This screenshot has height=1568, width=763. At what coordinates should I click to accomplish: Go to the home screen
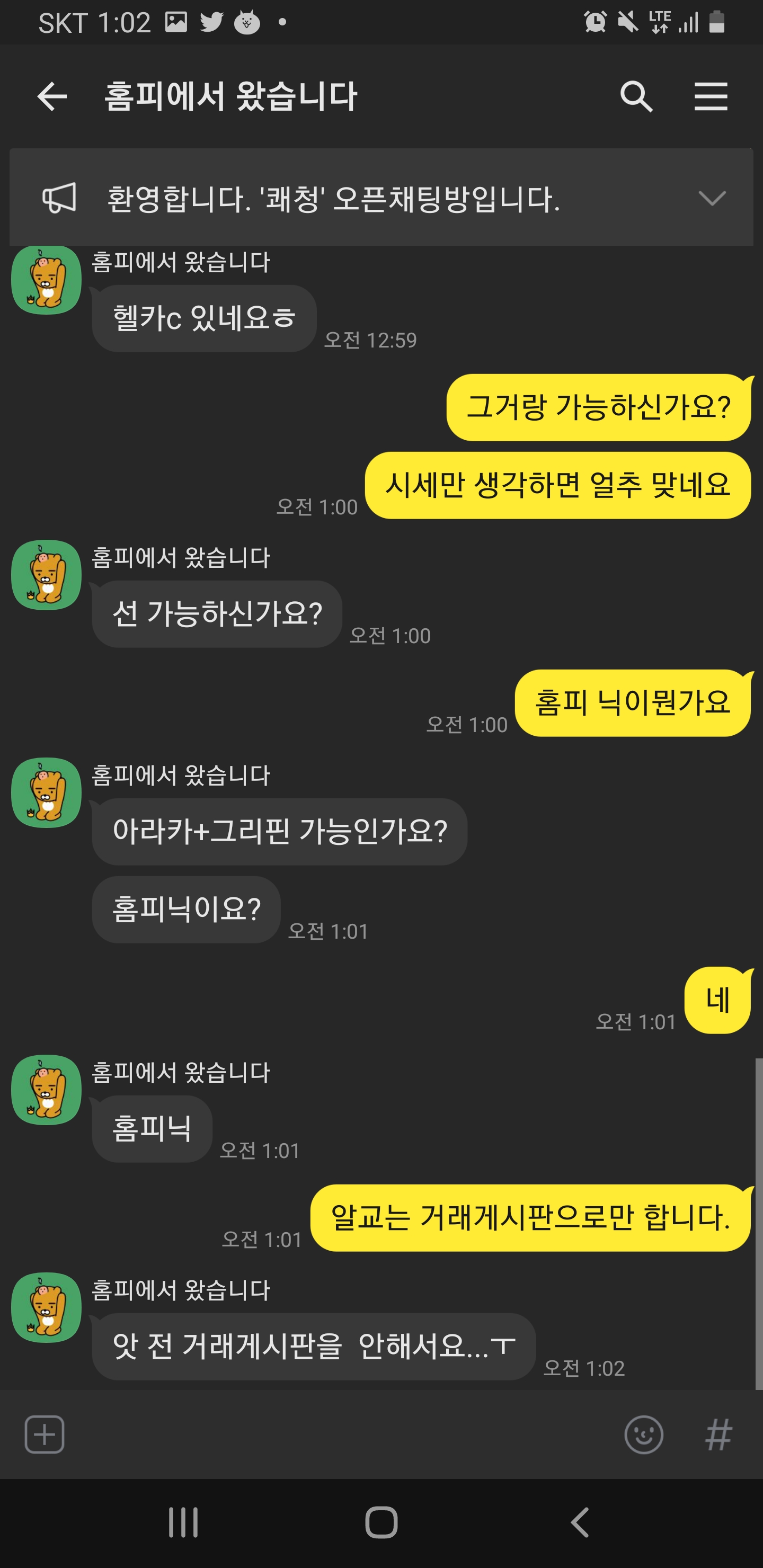381,1523
